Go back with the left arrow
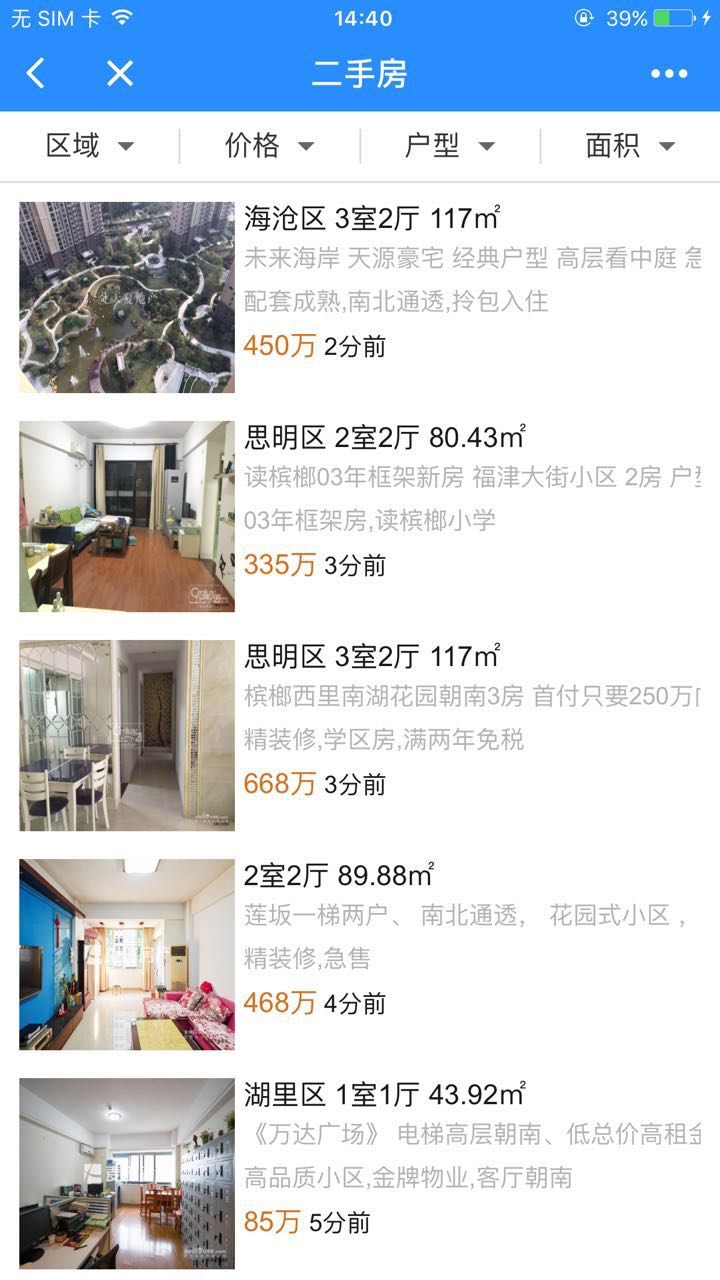This screenshot has height=1280, width=720. click(36, 73)
